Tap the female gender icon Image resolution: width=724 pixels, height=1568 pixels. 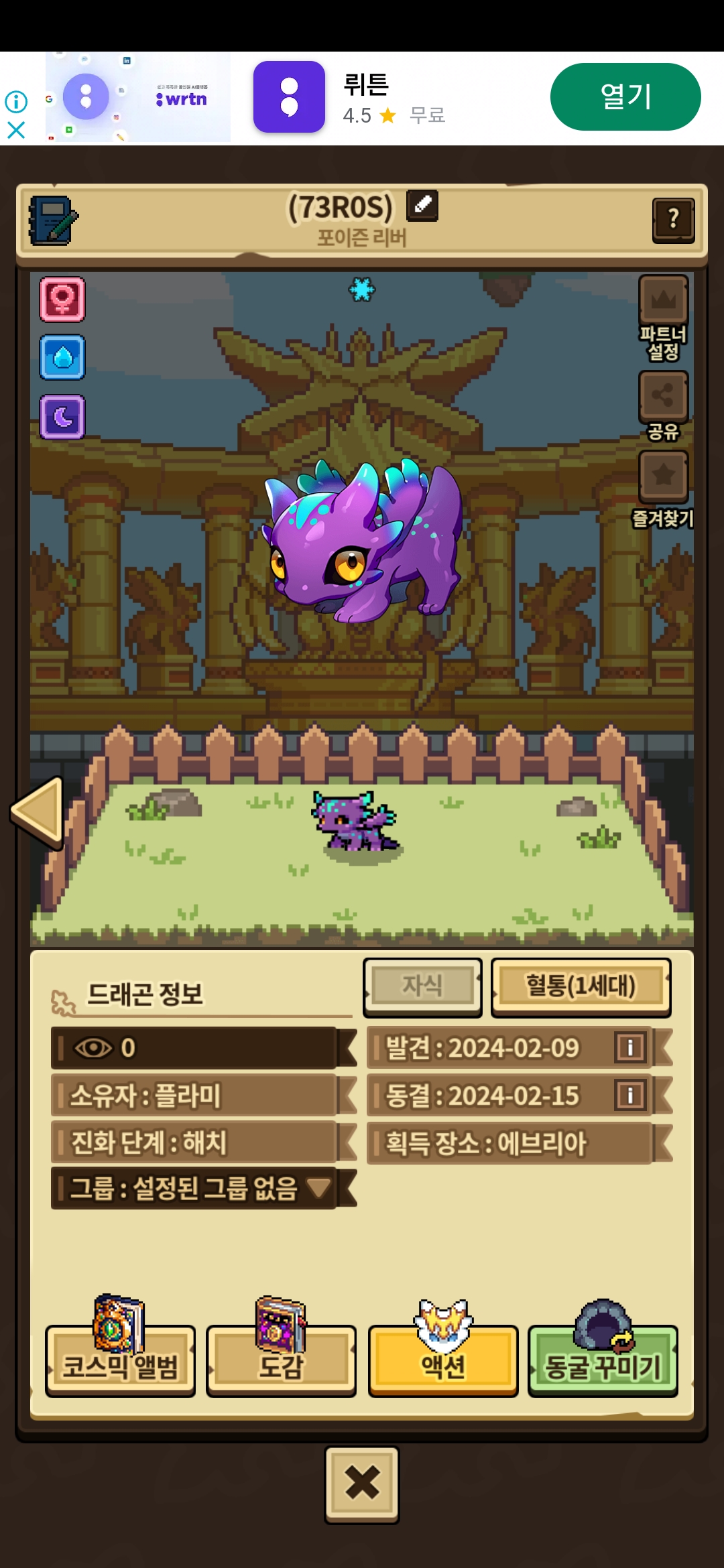[x=62, y=299]
